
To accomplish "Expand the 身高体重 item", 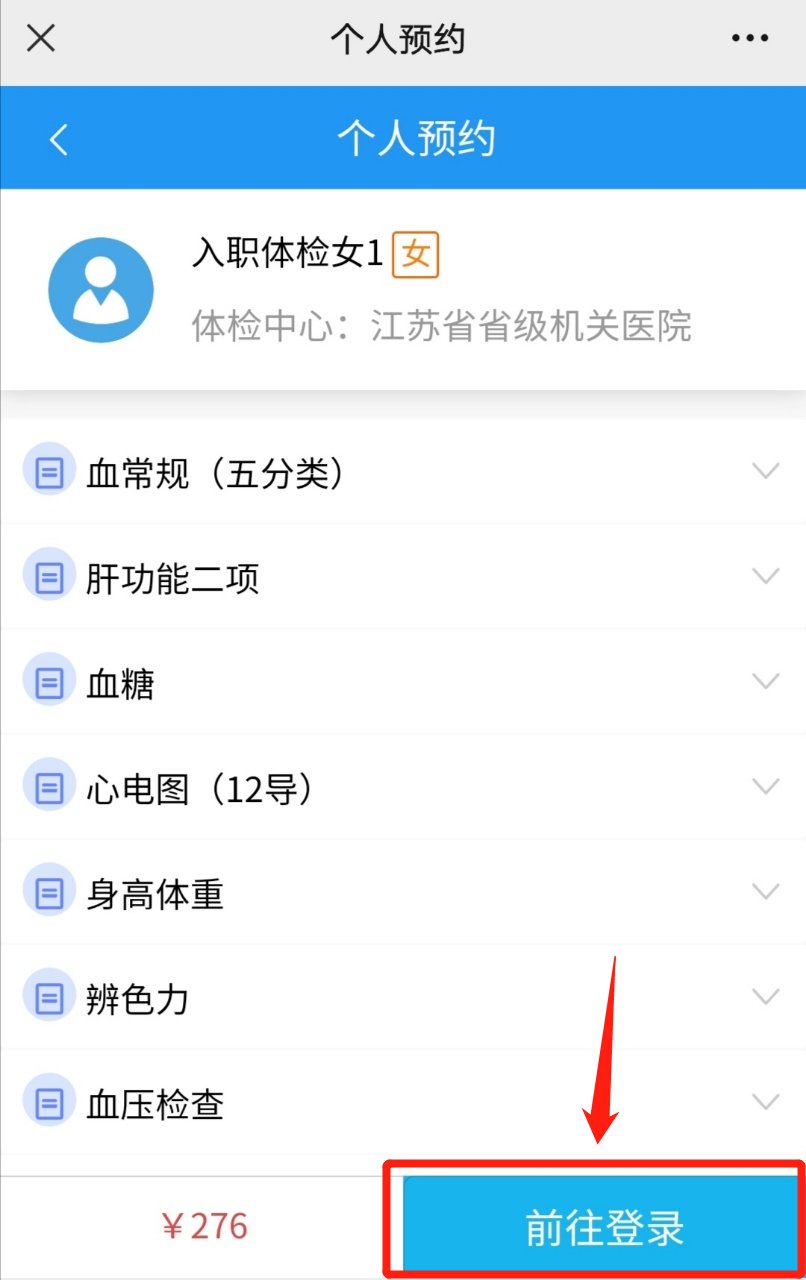I will [x=766, y=892].
